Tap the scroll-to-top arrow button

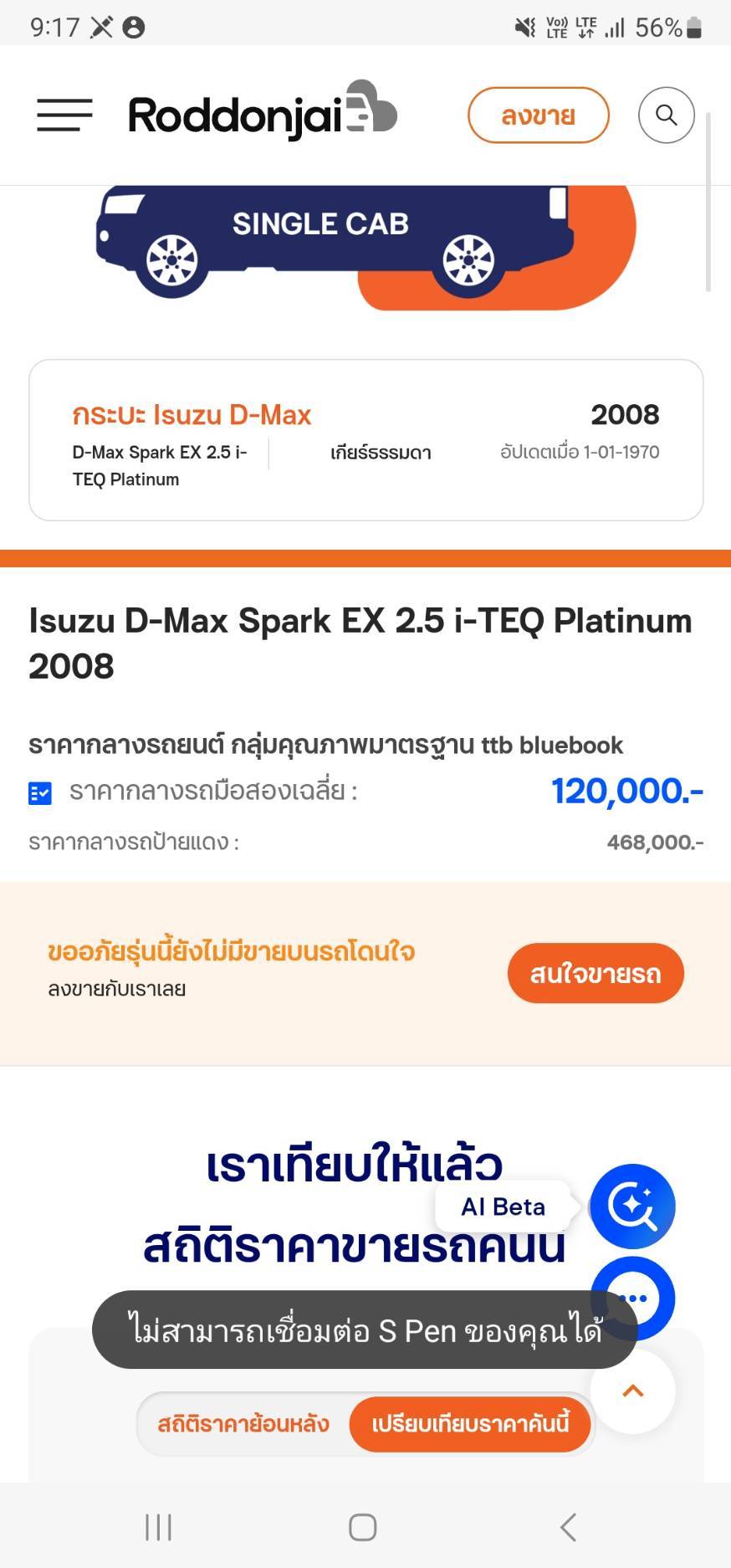pyautogui.click(x=633, y=1391)
